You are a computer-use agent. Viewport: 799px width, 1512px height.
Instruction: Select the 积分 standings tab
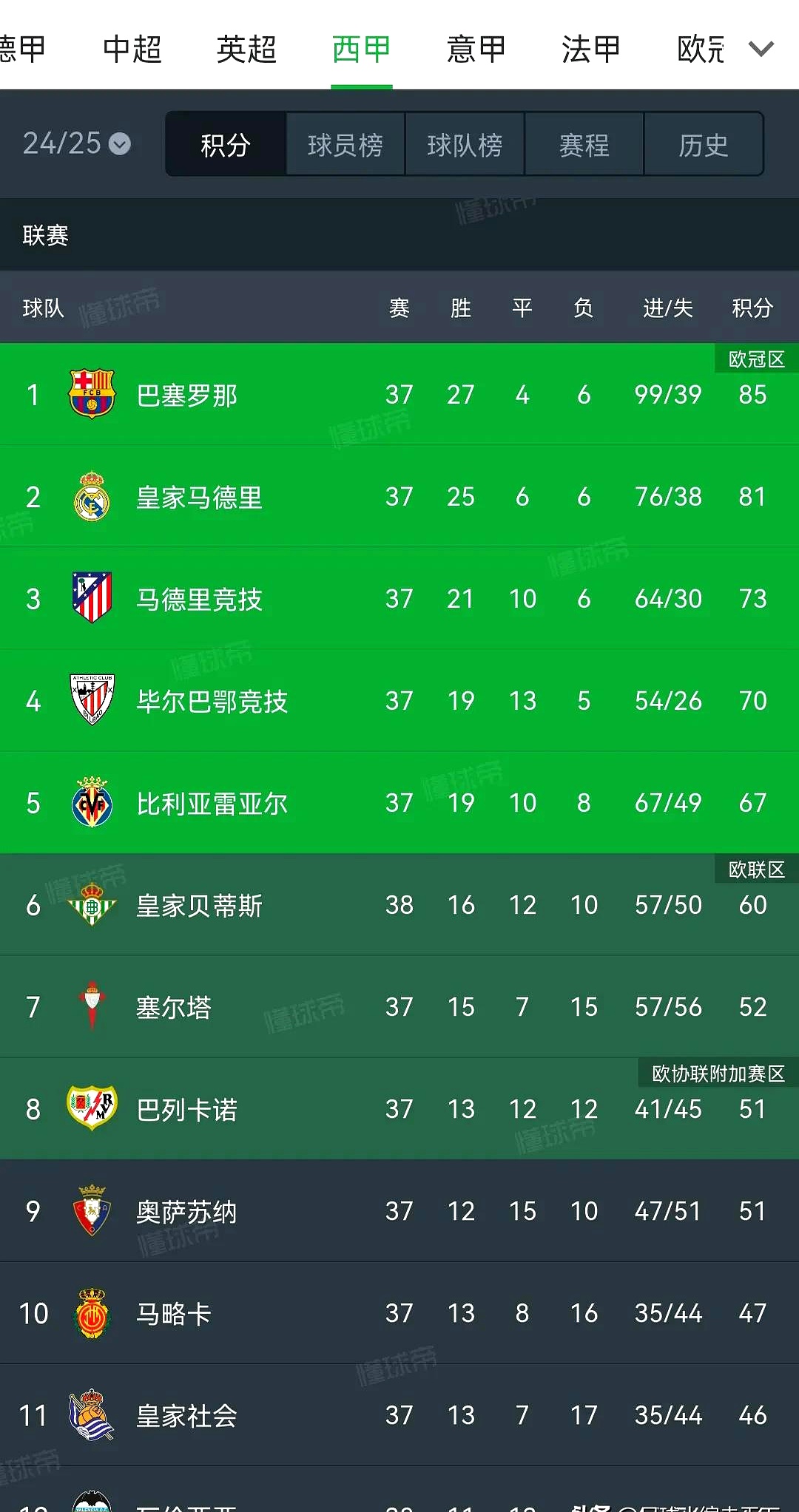[x=226, y=145]
